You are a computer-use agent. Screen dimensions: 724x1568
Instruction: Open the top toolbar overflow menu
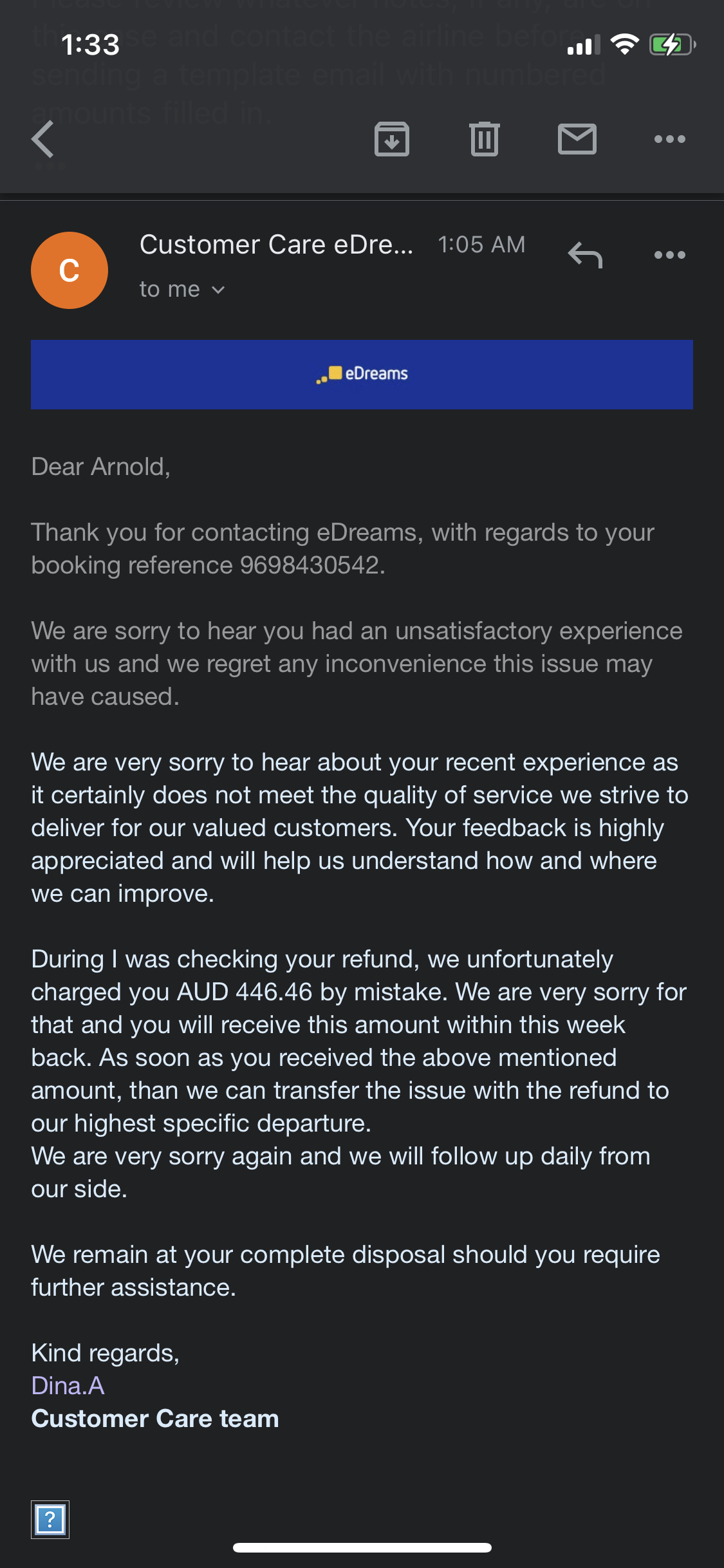(670, 139)
